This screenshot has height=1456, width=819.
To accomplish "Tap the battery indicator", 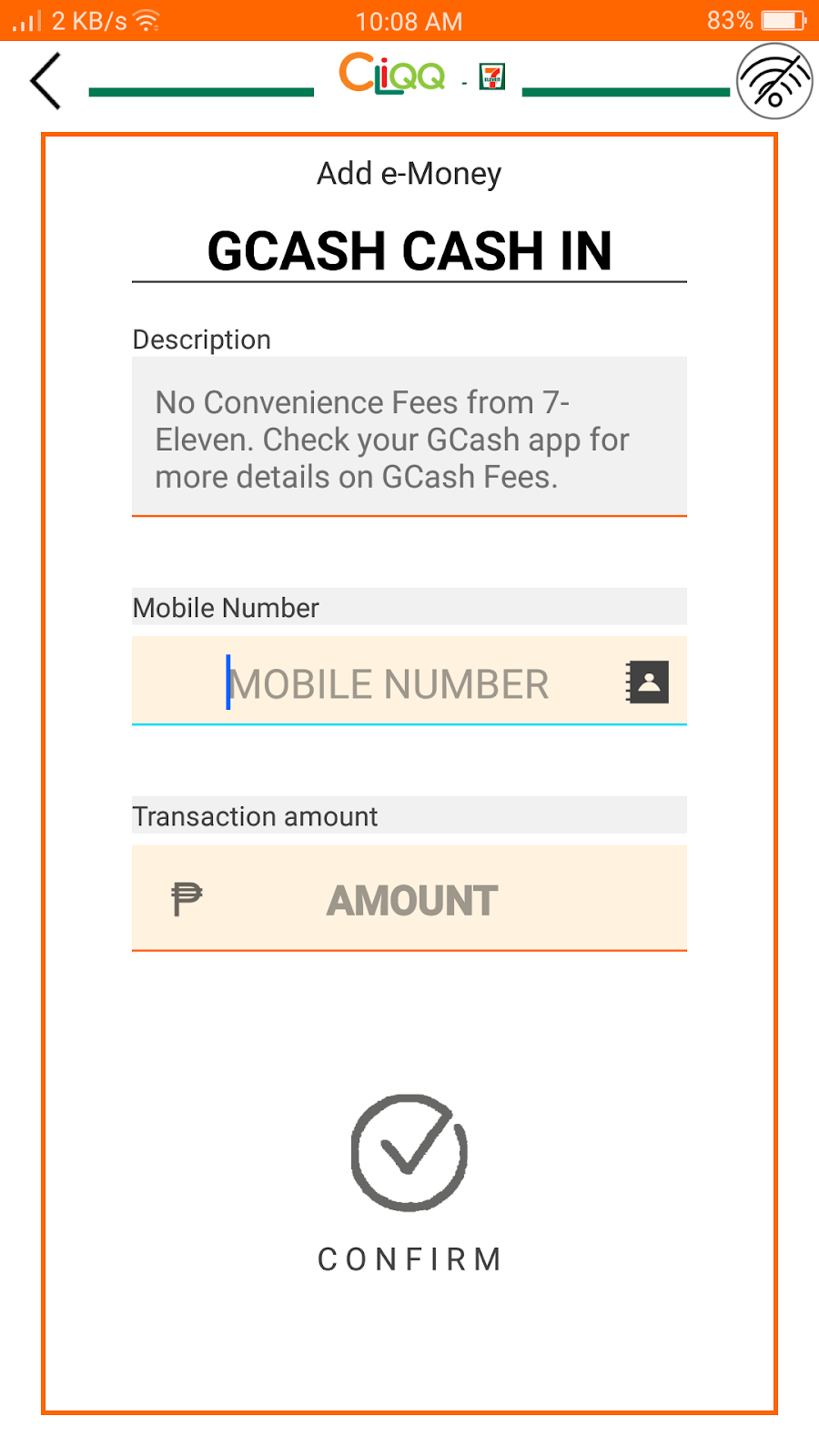I will tap(781, 18).
